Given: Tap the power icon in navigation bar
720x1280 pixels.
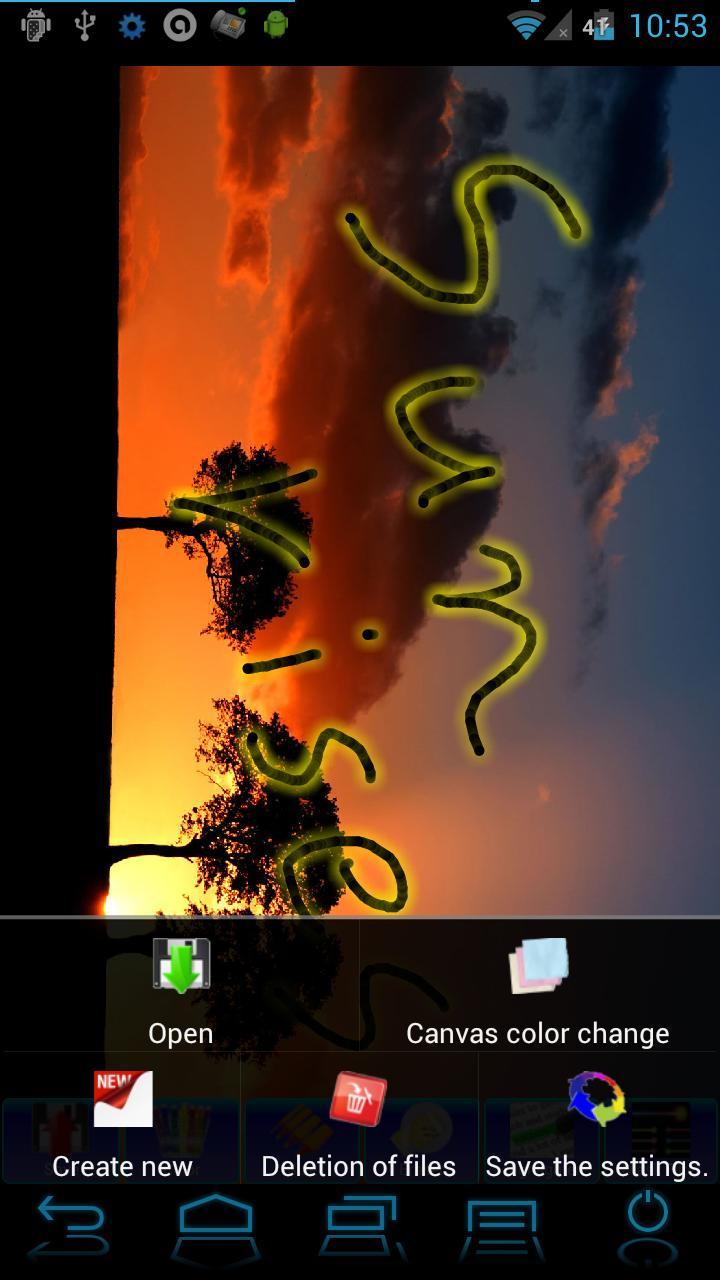Looking at the screenshot, I should tap(648, 1228).
